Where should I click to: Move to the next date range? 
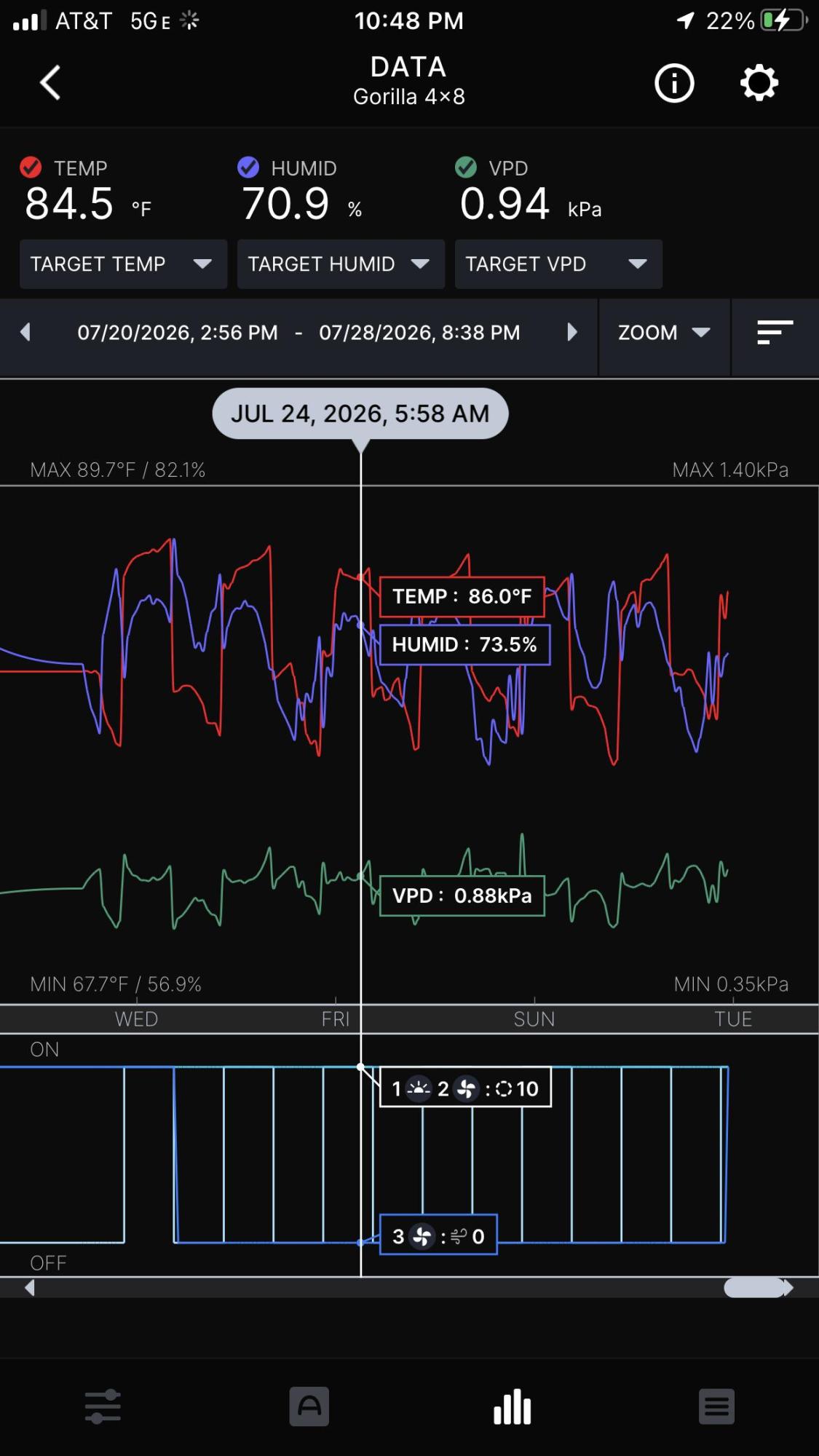coord(571,333)
